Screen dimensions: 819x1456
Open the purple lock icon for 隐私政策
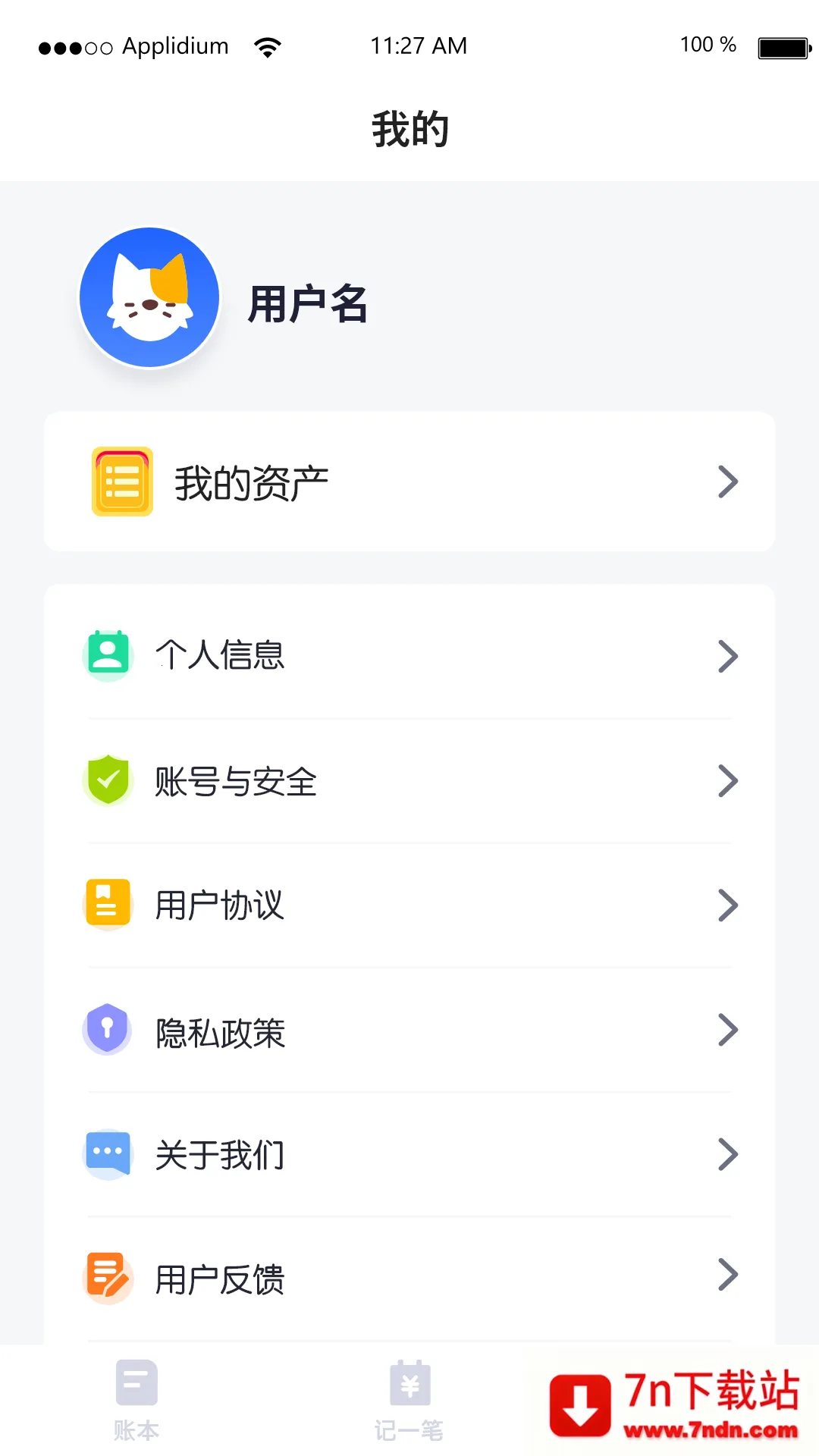point(108,1030)
